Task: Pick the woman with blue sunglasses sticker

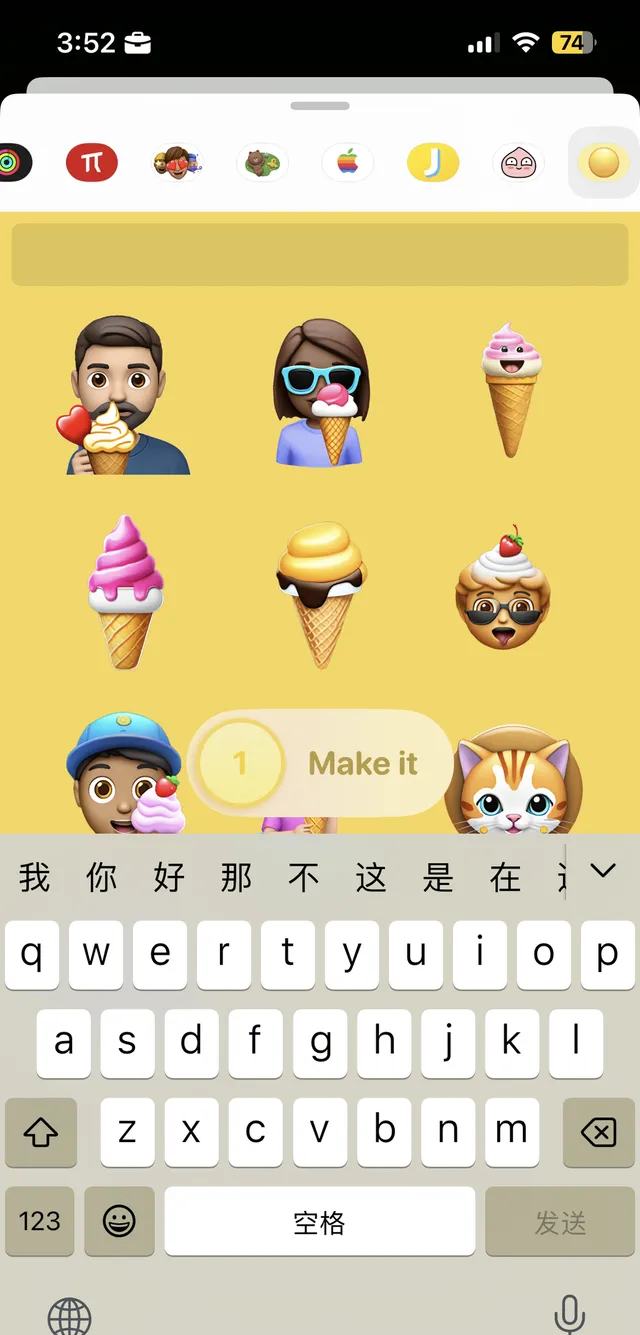Action: (x=319, y=393)
